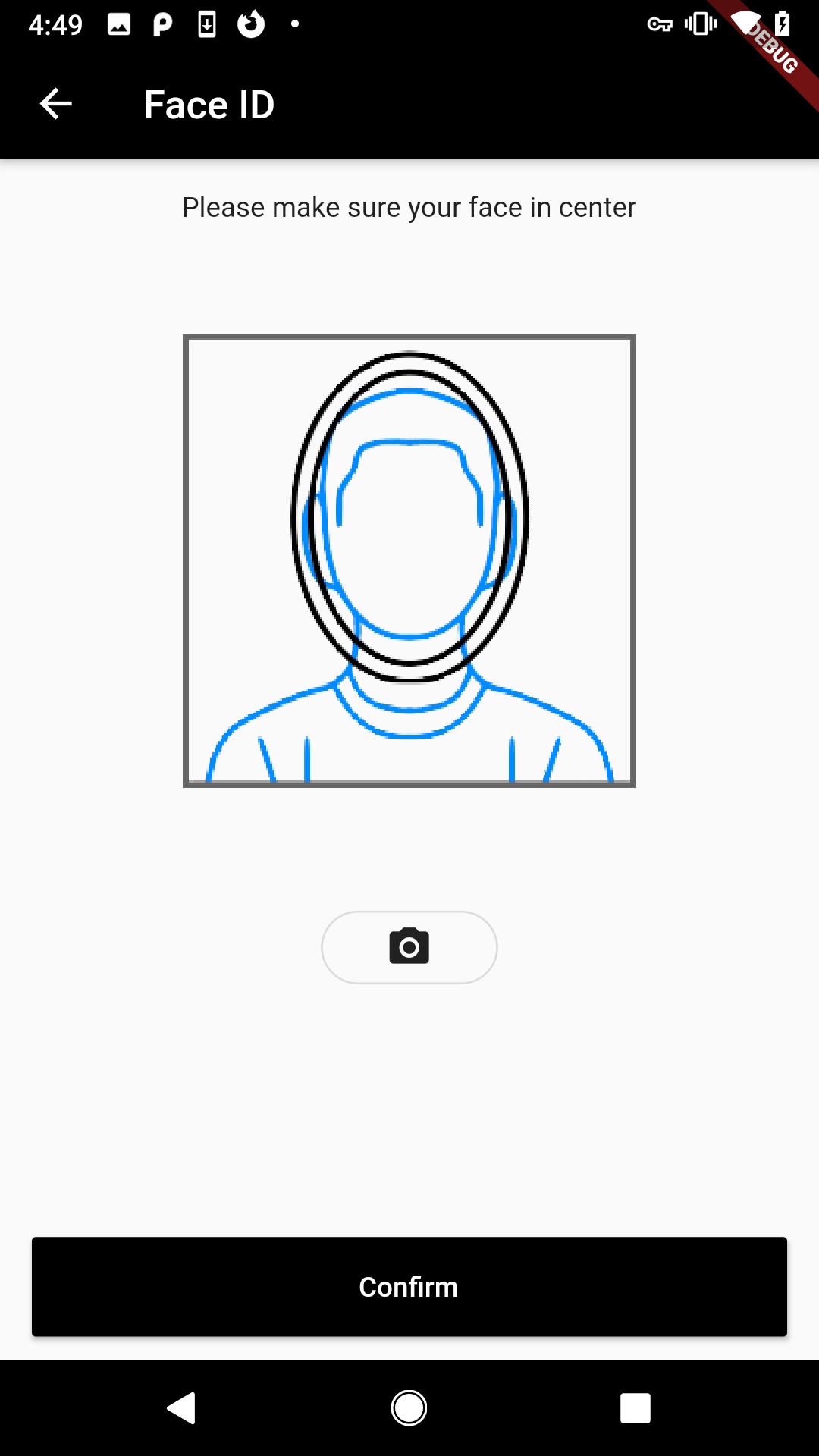Screen dimensions: 819x1456
Task: Tap the camera button to capture face
Action: click(x=409, y=947)
